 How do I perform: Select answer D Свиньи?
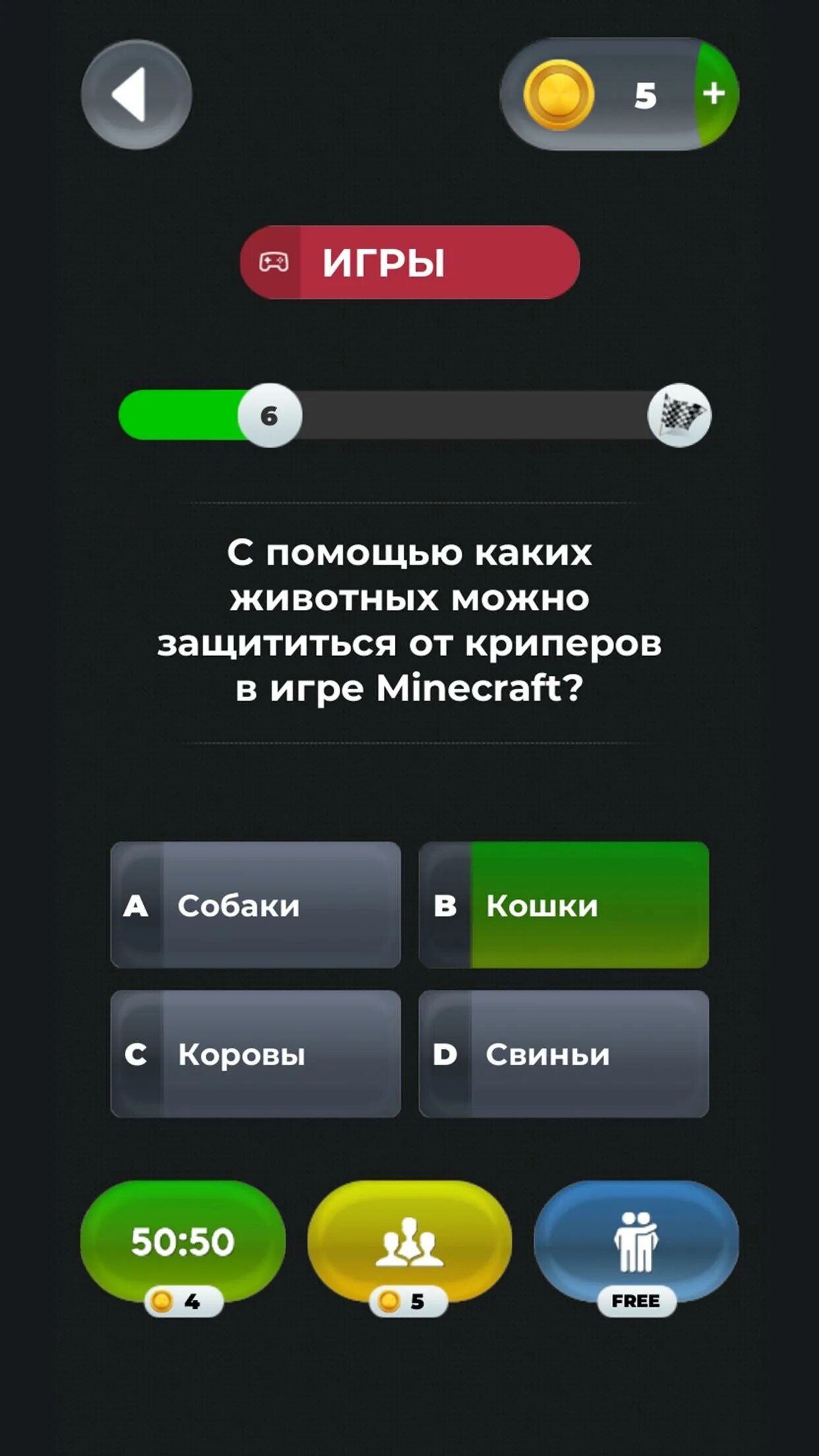(x=564, y=1054)
